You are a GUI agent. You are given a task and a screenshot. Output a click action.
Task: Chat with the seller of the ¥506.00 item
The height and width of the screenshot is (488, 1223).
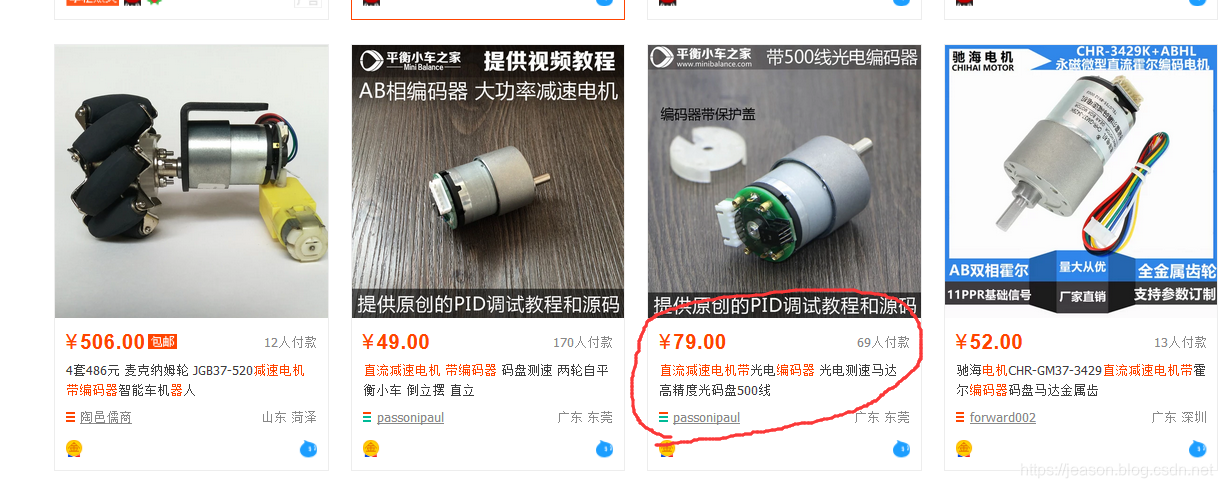coord(308,449)
